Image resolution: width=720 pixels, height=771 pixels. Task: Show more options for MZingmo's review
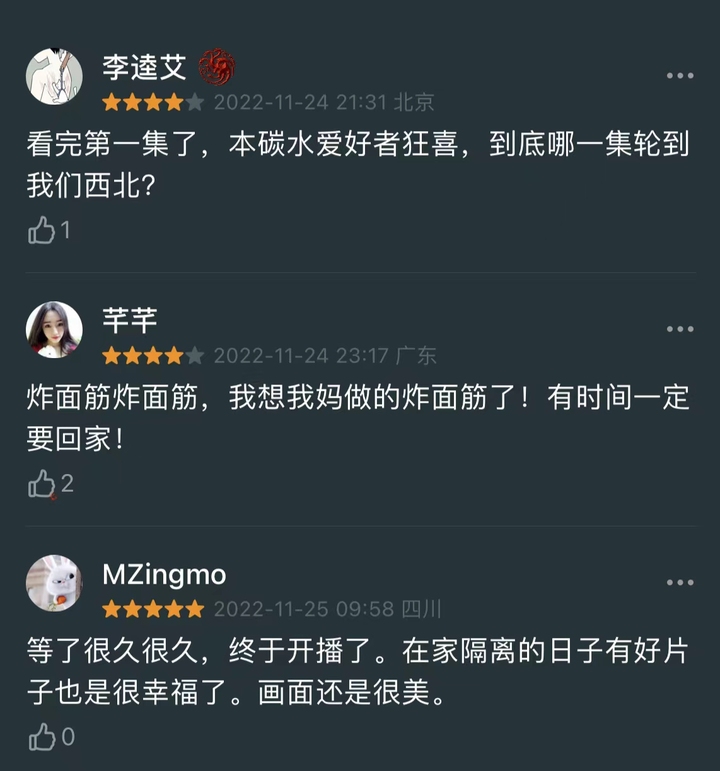pyautogui.click(x=680, y=583)
